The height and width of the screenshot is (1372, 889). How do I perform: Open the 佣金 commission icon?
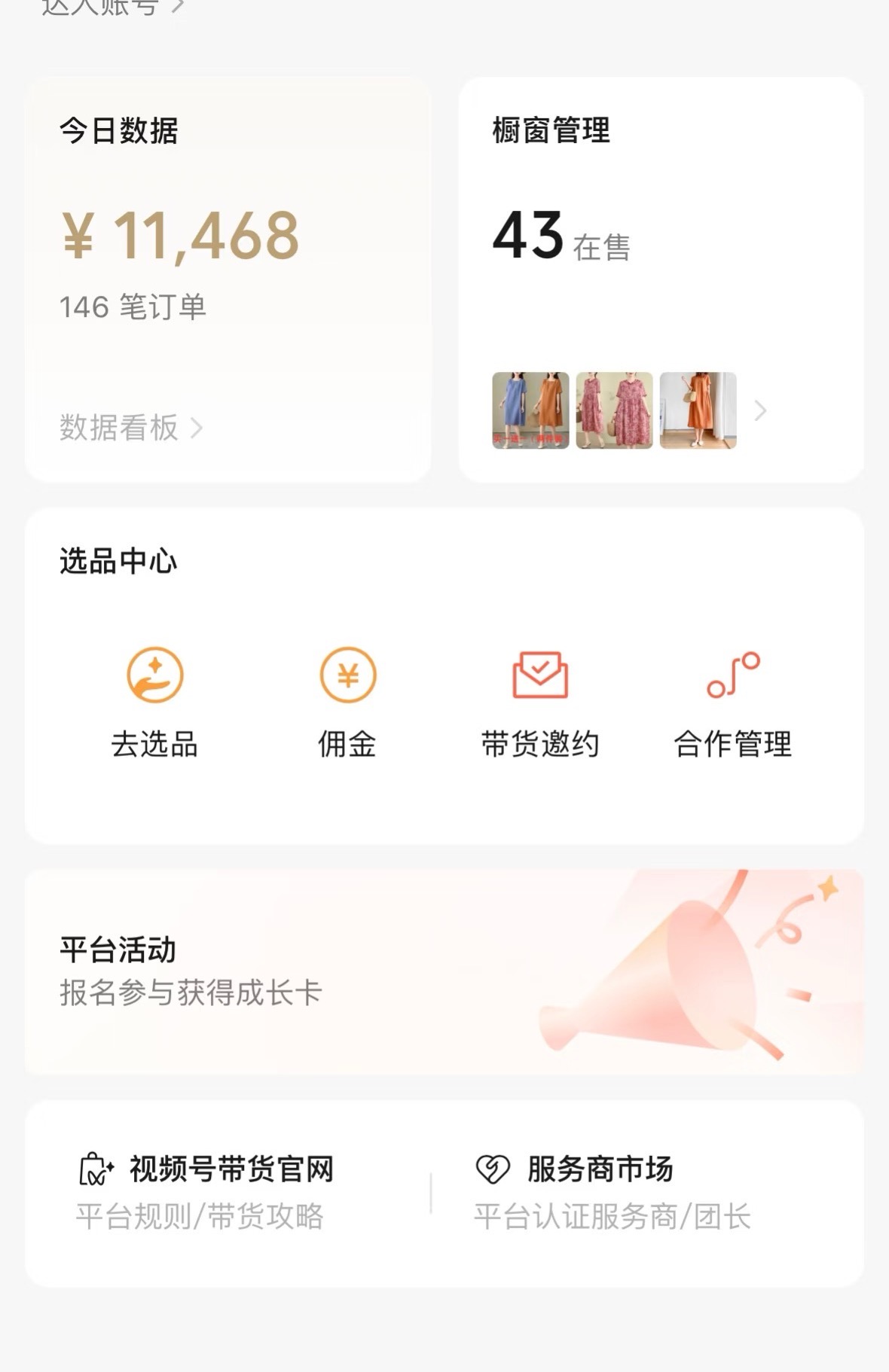click(x=347, y=676)
